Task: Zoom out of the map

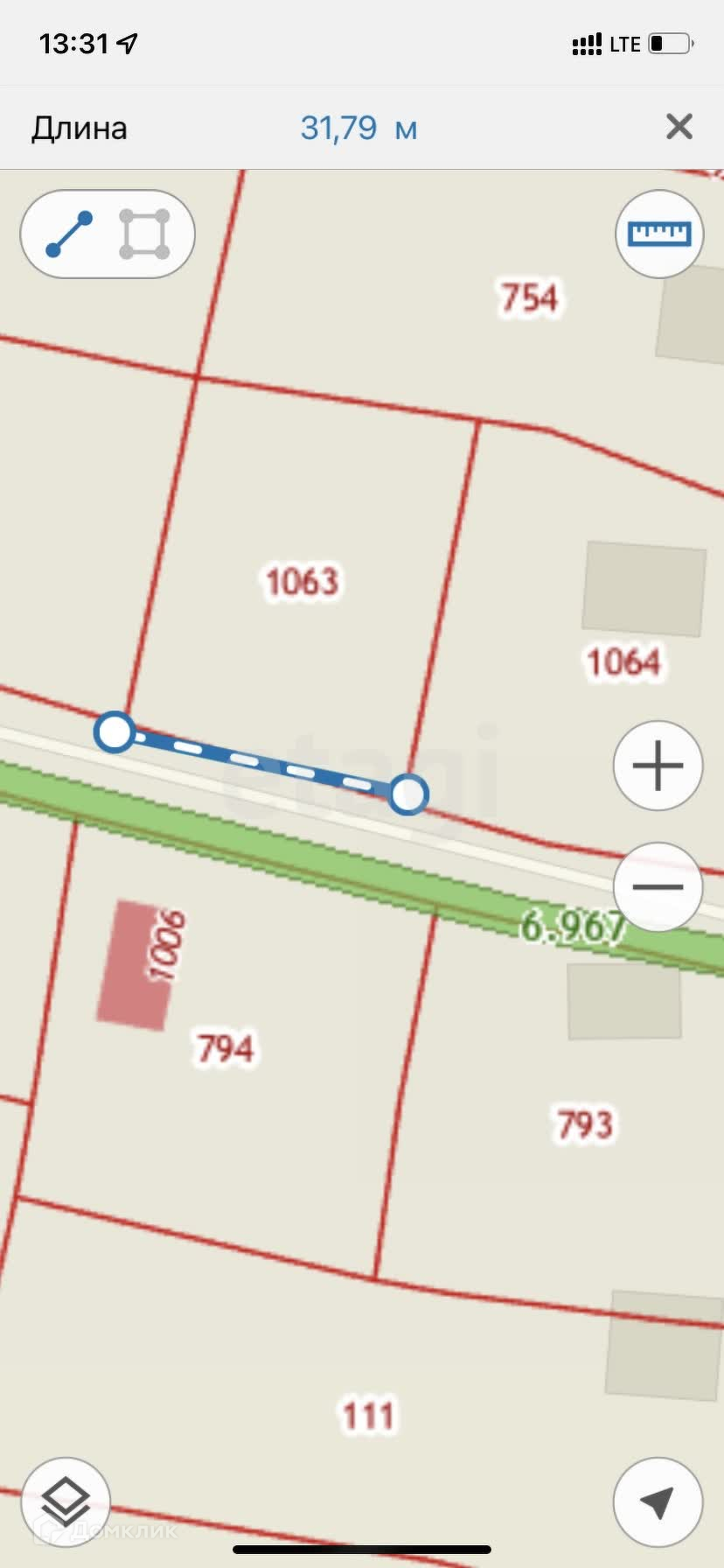Action: click(x=658, y=886)
